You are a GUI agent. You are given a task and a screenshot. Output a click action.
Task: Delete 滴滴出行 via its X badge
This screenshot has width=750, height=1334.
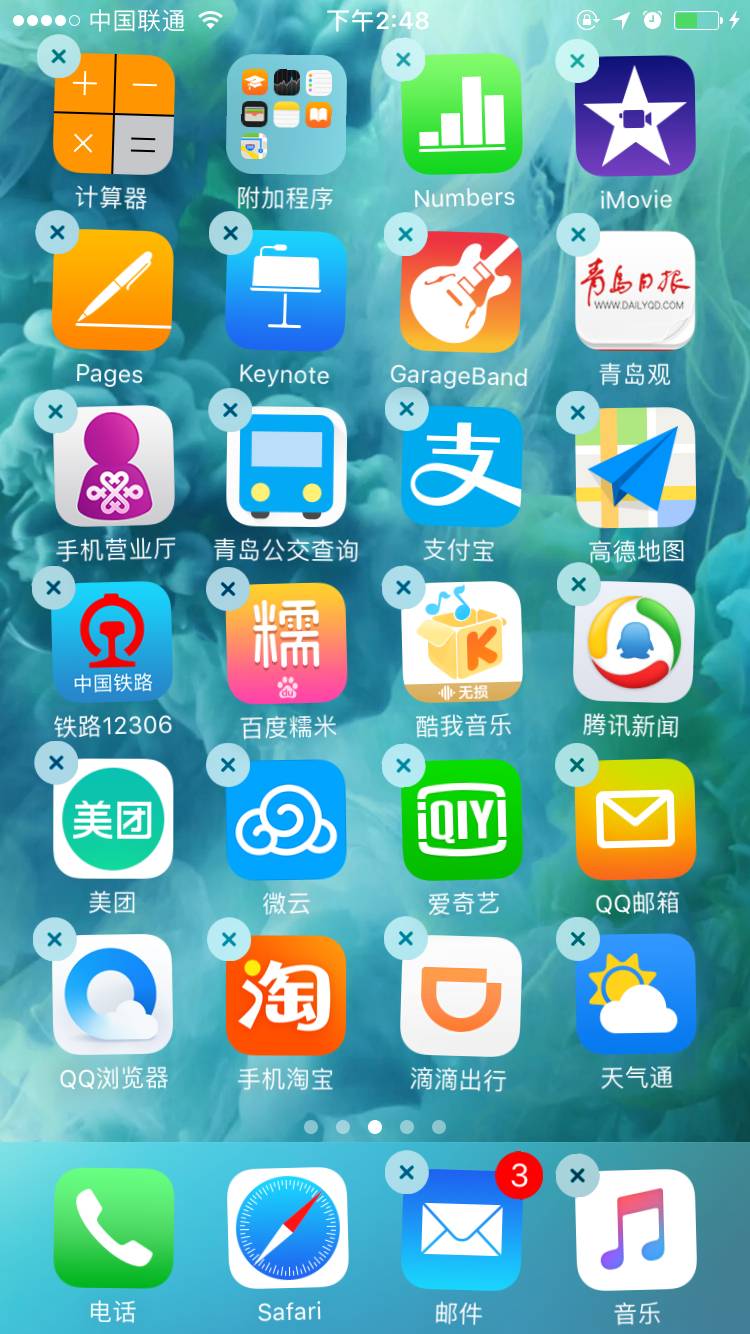(x=405, y=939)
